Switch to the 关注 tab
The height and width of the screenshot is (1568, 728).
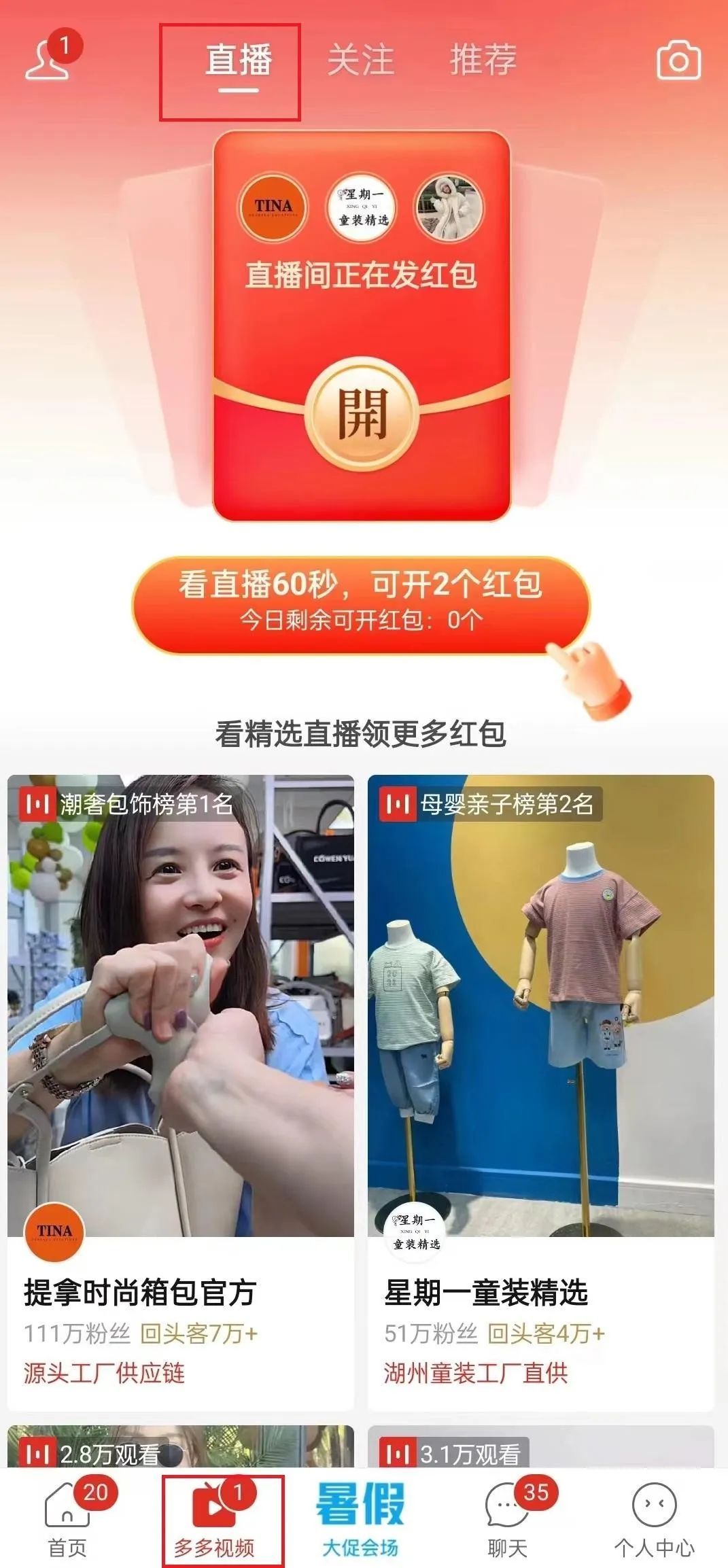tap(360, 60)
